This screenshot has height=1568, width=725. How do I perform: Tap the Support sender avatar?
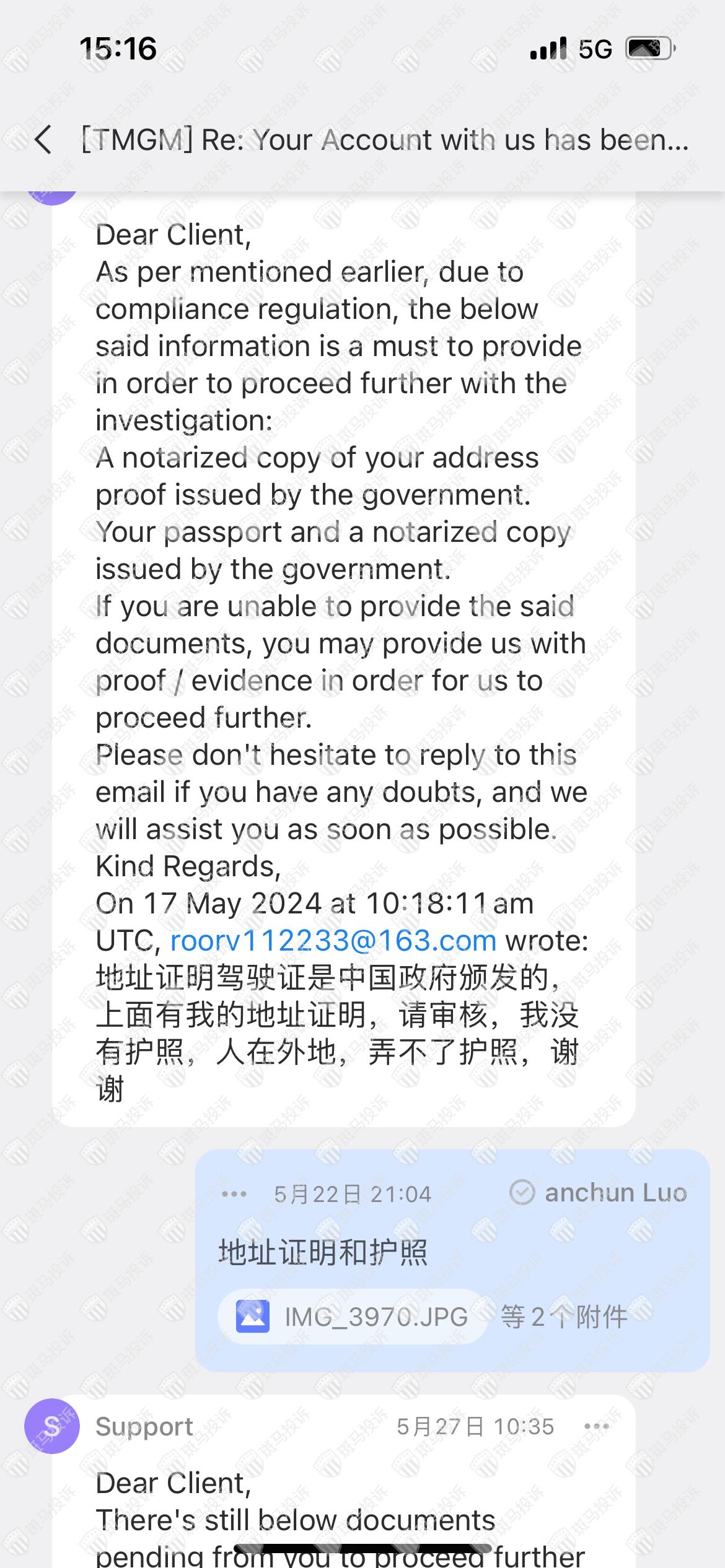tap(52, 1426)
